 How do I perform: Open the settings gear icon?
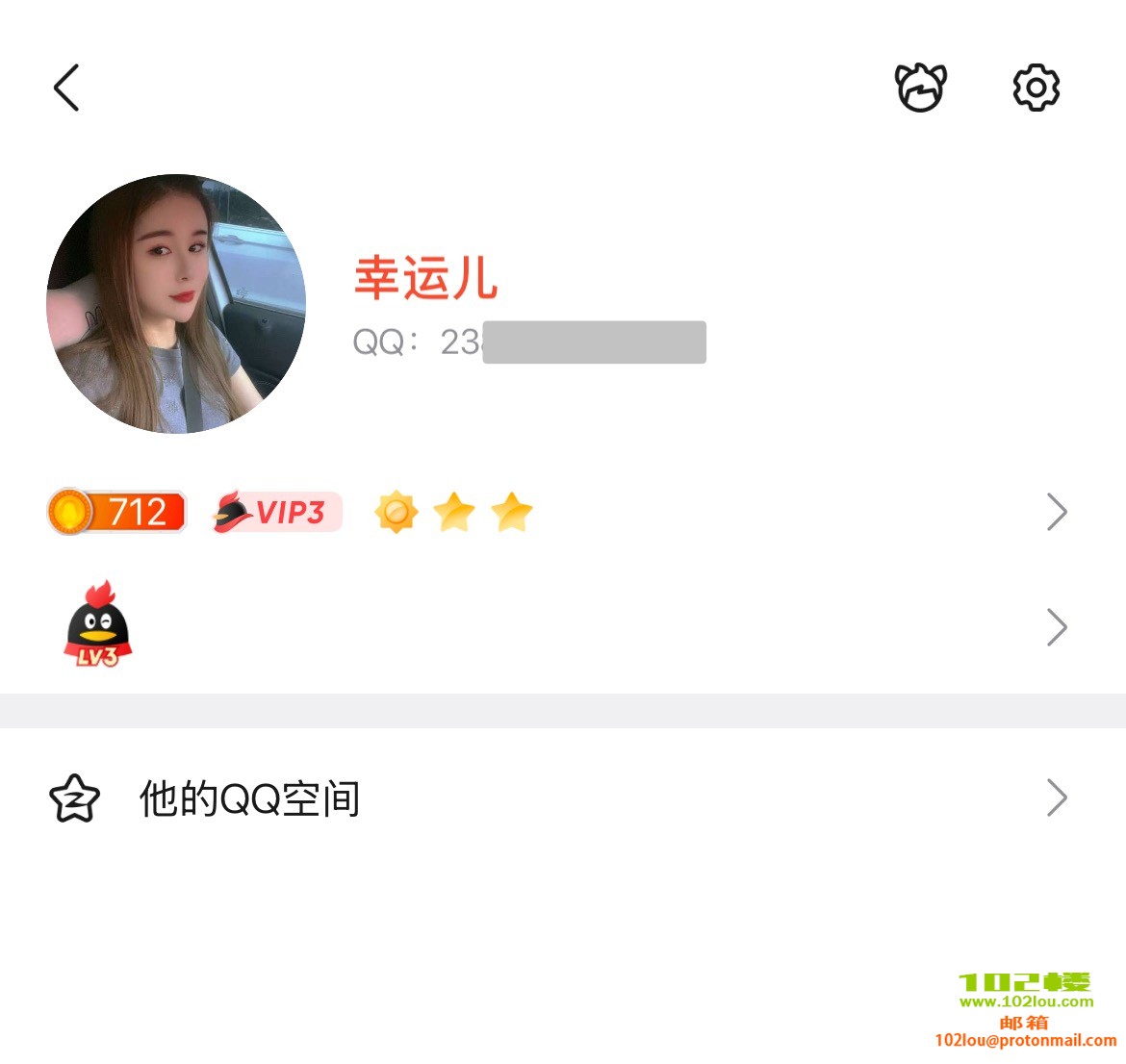(x=1036, y=89)
